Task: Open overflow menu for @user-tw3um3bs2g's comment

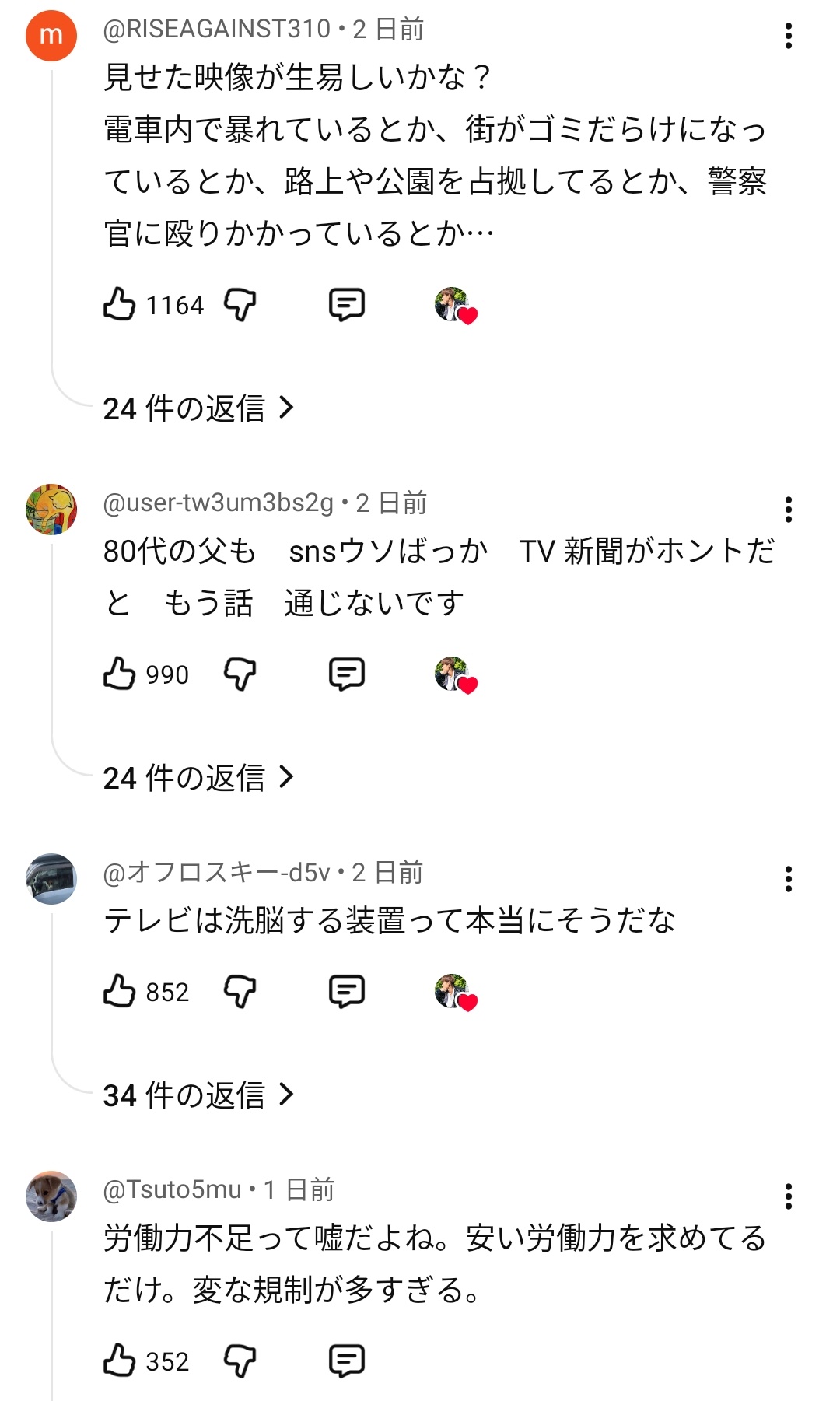Action: click(789, 510)
